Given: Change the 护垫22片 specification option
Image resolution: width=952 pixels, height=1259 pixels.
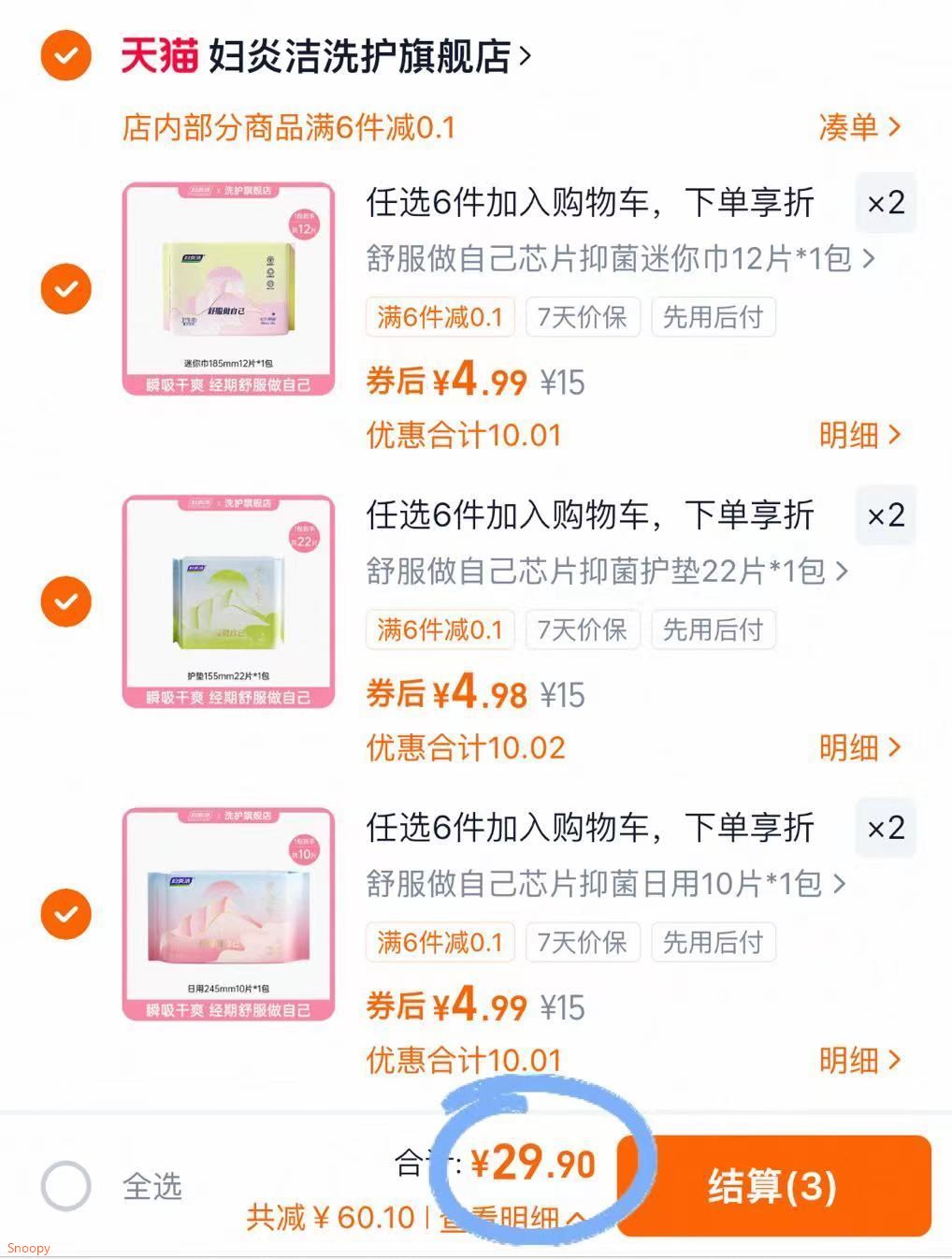Looking at the screenshot, I should point(606,571).
